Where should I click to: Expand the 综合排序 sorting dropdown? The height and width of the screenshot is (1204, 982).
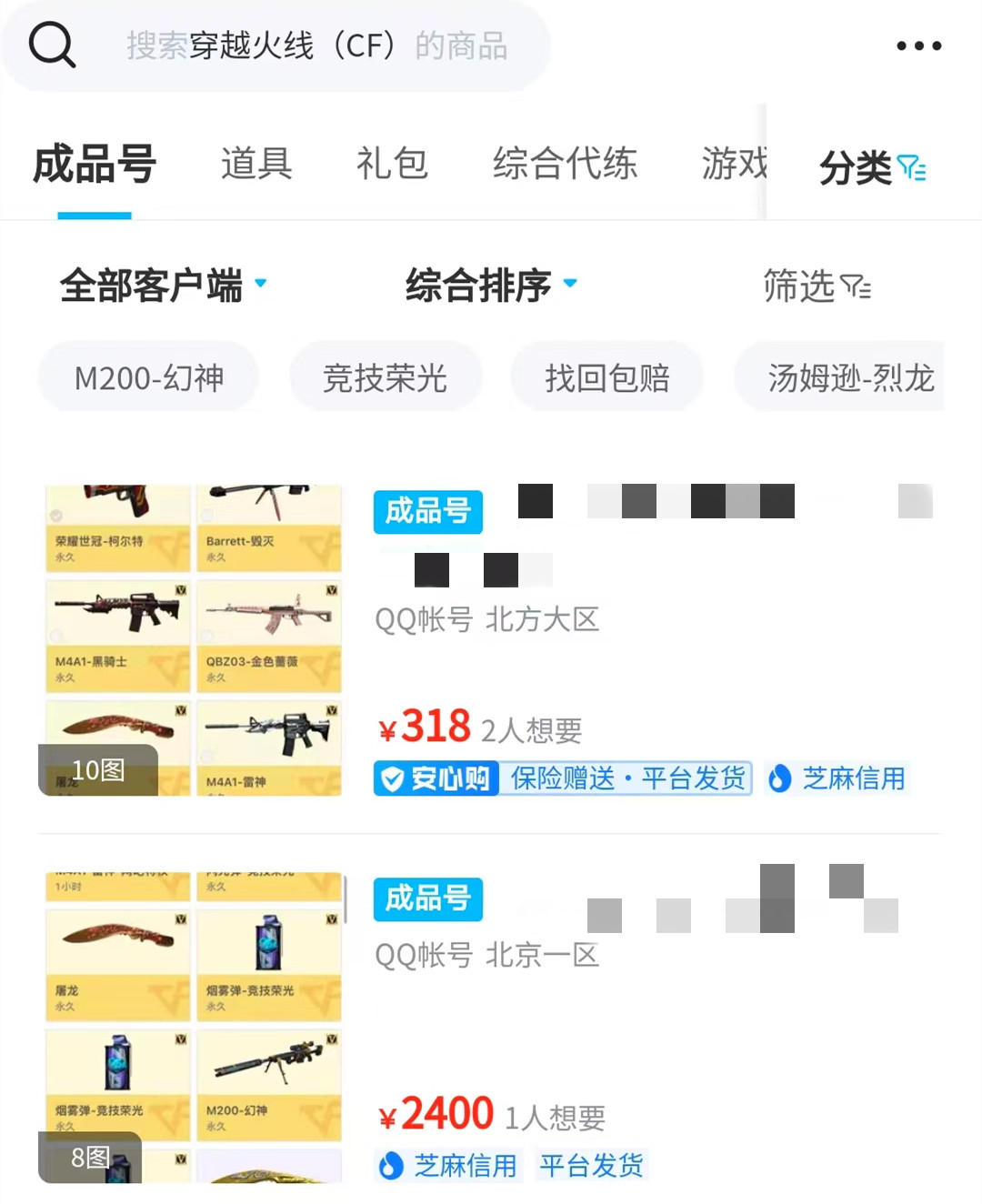point(491,286)
